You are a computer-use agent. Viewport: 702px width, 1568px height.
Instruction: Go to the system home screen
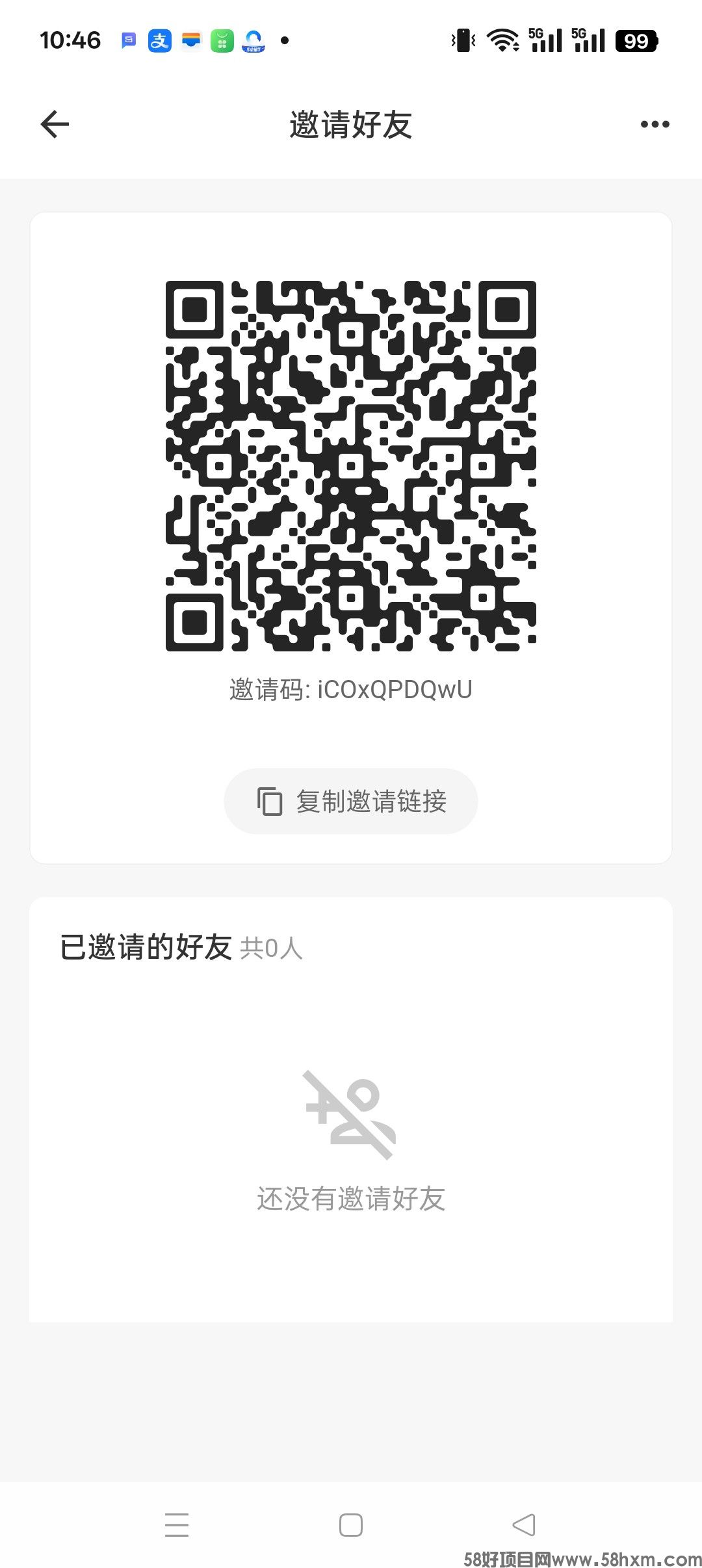pos(351,1524)
